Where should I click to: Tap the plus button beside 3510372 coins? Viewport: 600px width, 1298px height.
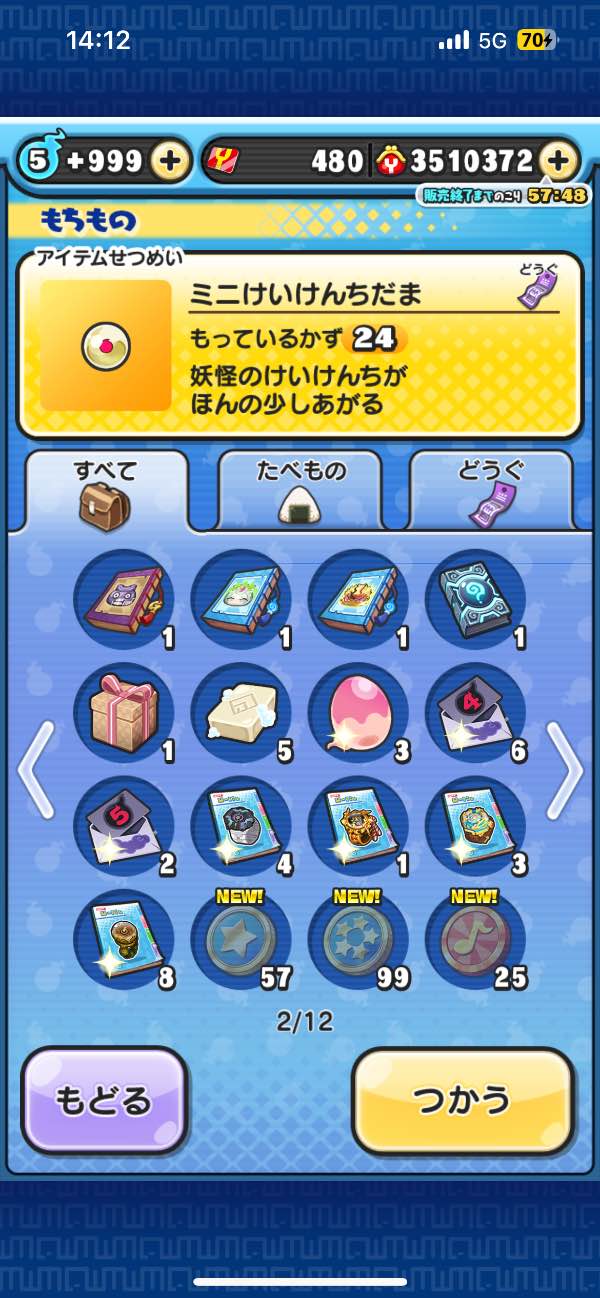(x=560, y=160)
